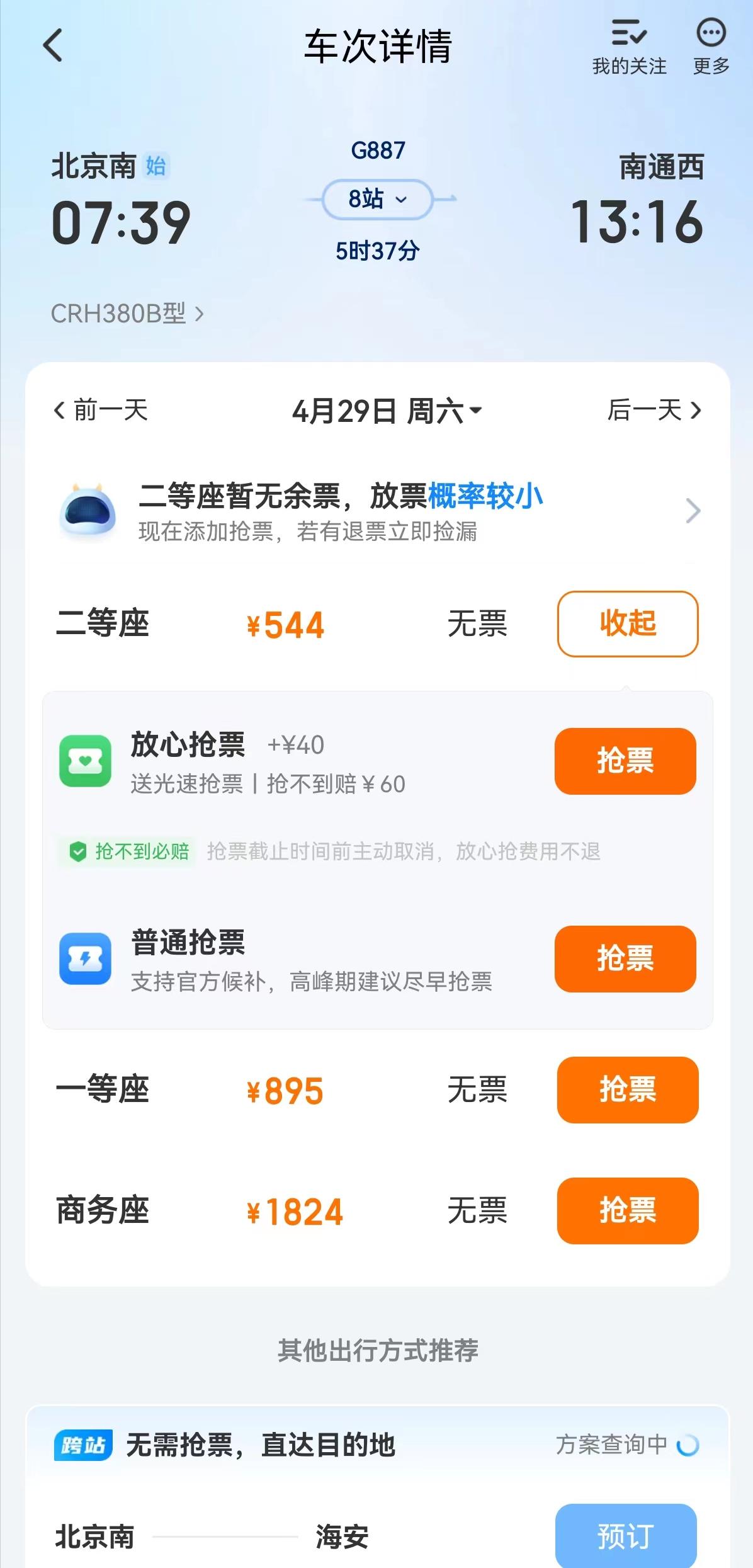Tap the 跨站 badge in recommendations

coord(84,1443)
